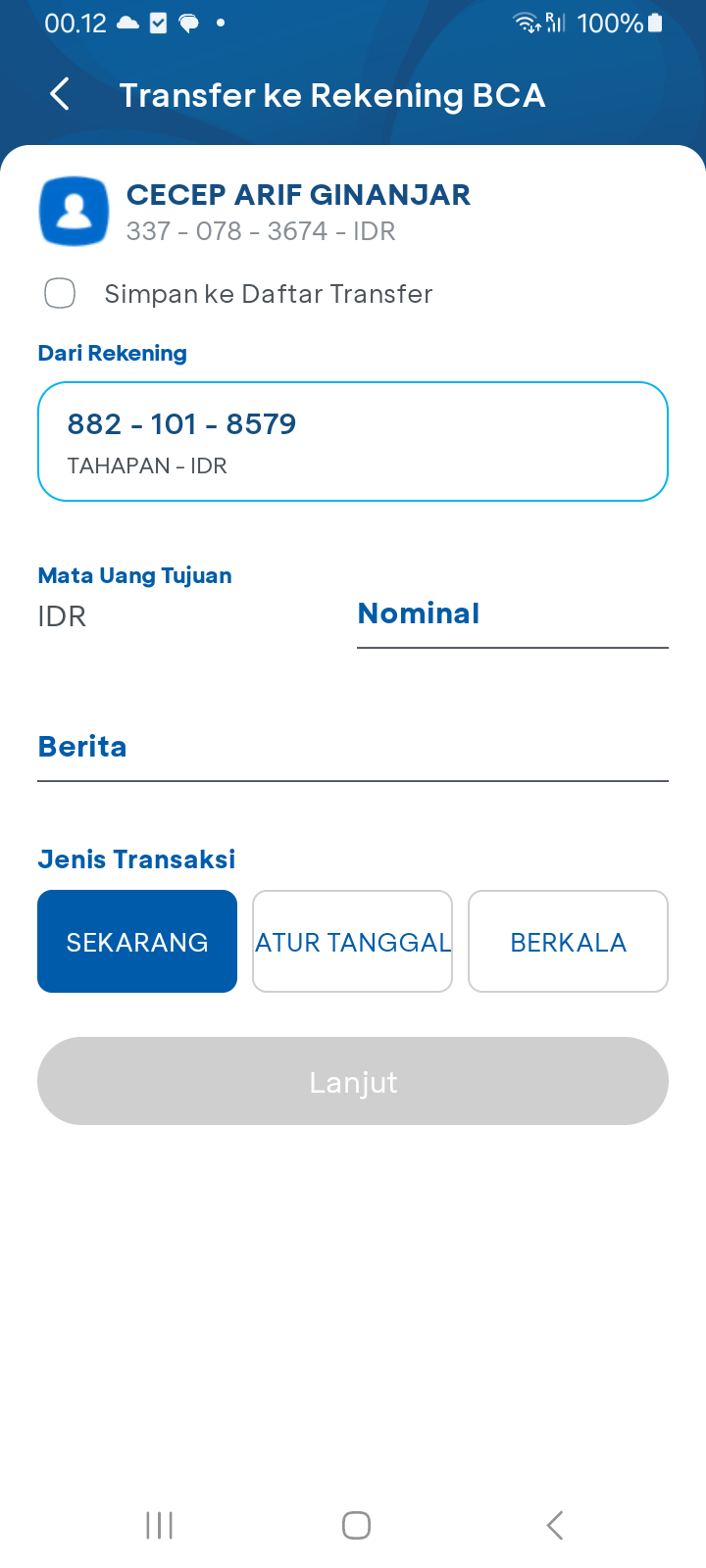The width and height of the screenshot is (706, 1568).
Task: Tap the Nominal amount field
Action: tap(513, 614)
